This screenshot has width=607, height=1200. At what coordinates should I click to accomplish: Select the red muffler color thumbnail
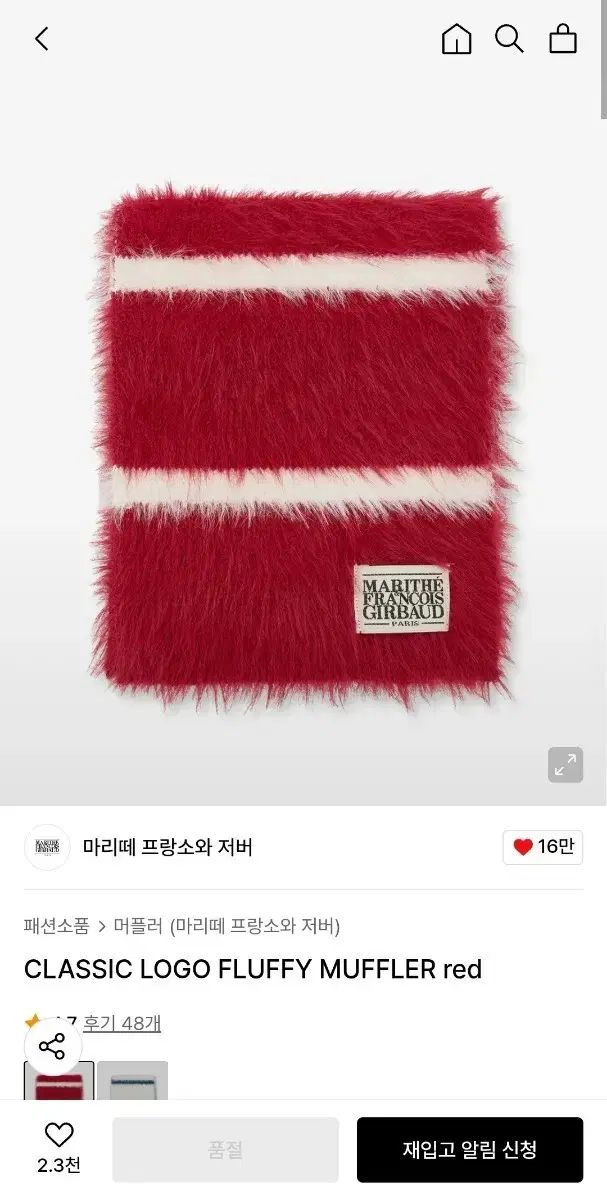[x=59, y=1081]
